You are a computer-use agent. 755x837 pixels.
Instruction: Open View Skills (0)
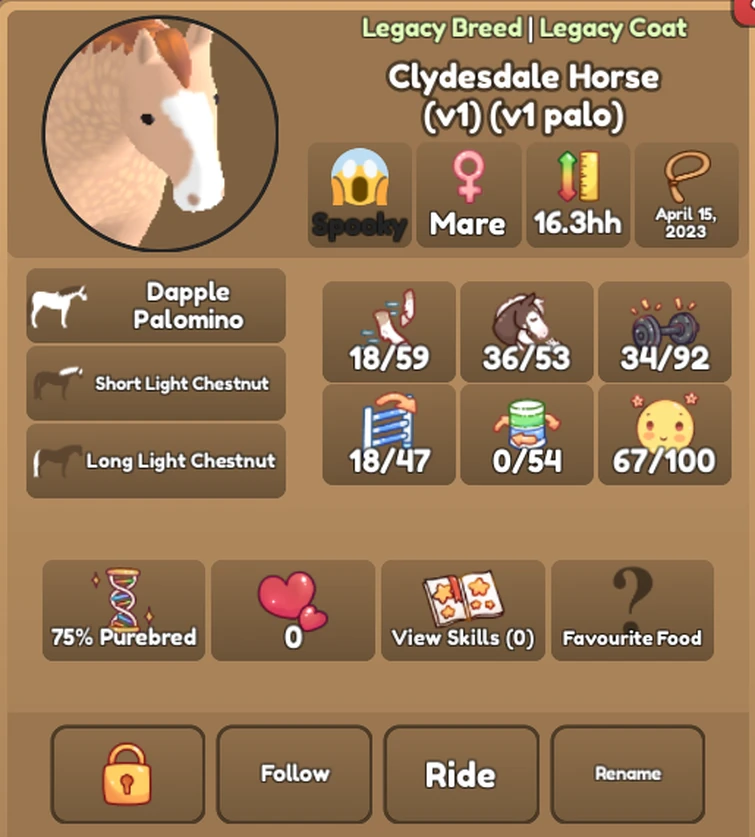click(x=463, y=610)
